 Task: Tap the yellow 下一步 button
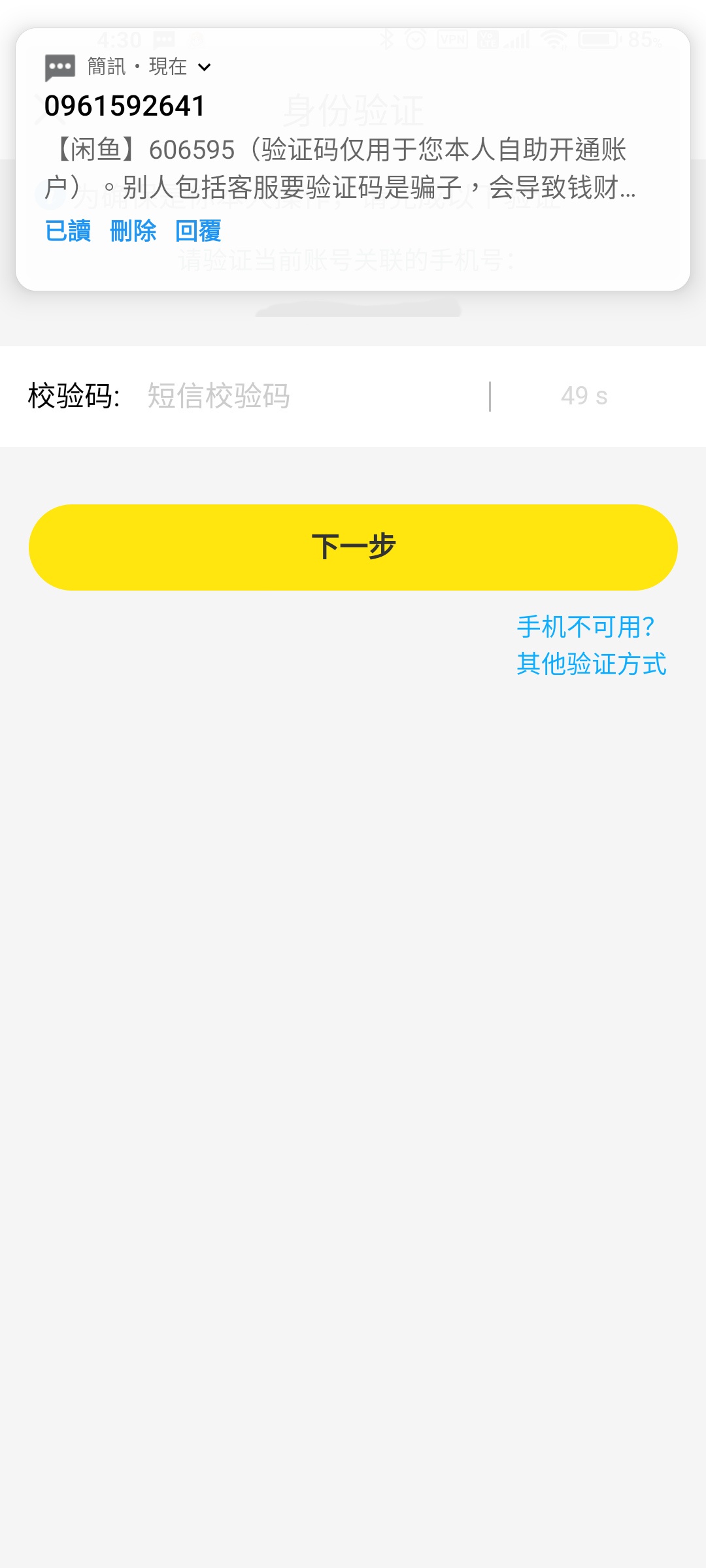[x=353, y=547]
